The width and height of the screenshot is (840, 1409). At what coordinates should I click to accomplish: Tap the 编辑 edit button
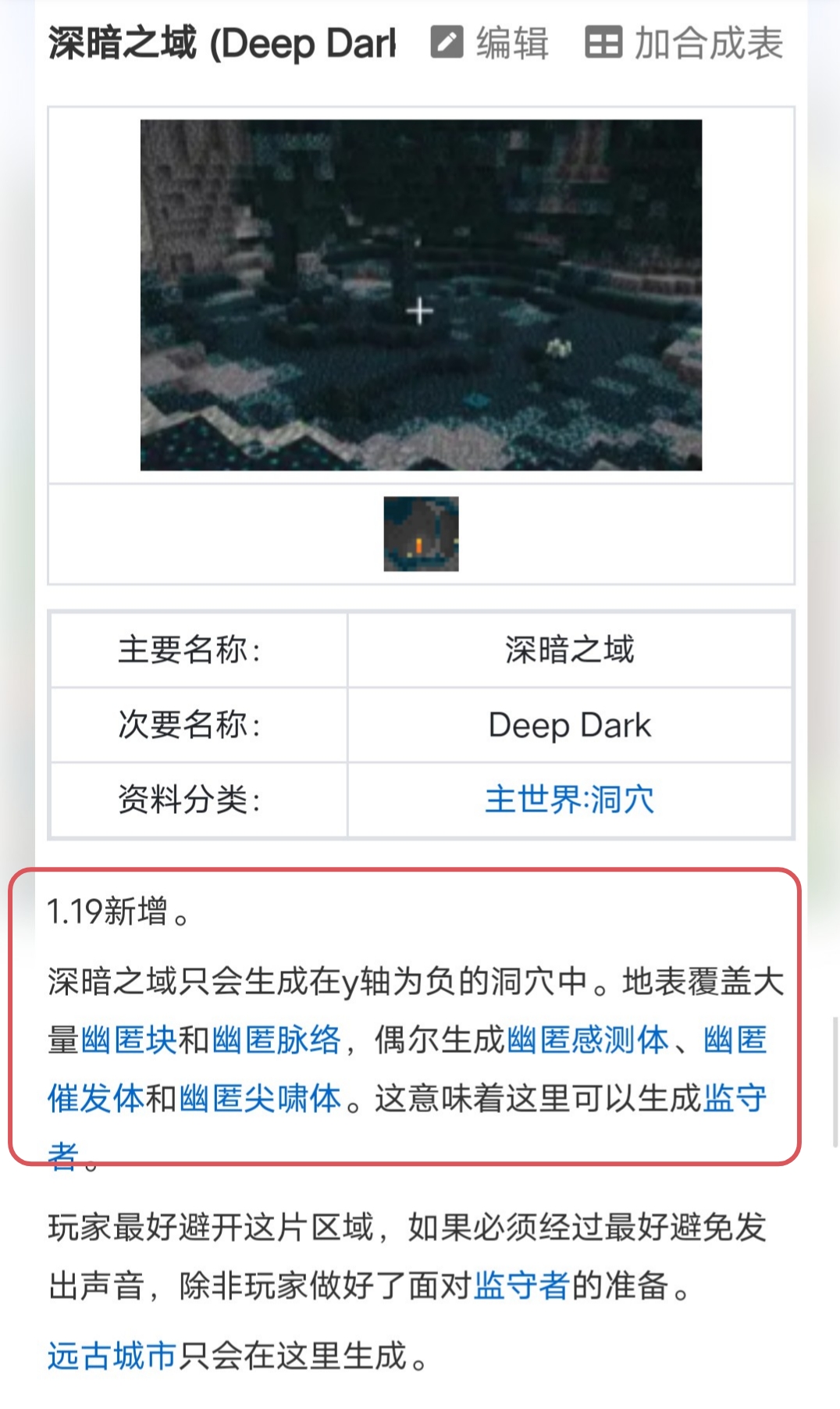coord(489,43)
